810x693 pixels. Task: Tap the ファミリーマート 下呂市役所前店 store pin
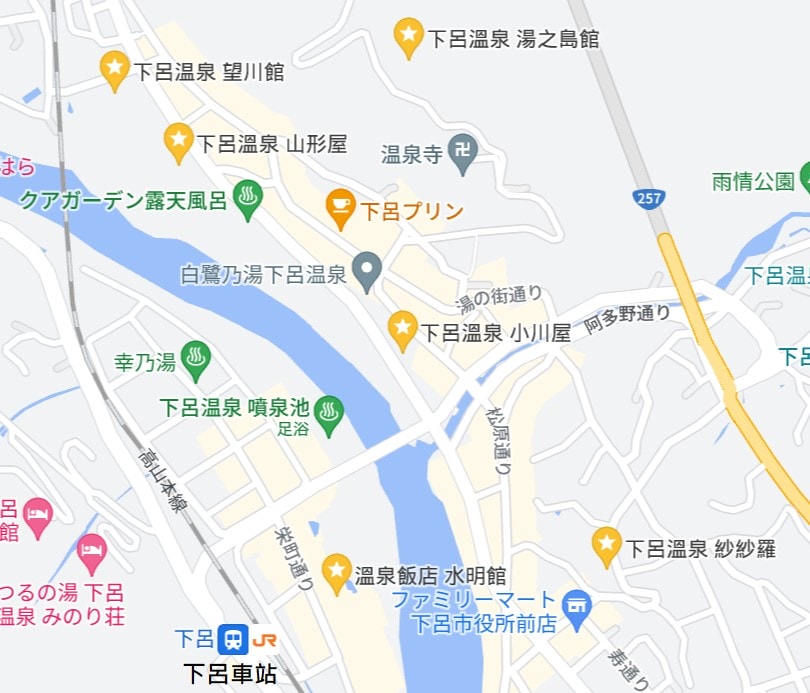[577, 604]
